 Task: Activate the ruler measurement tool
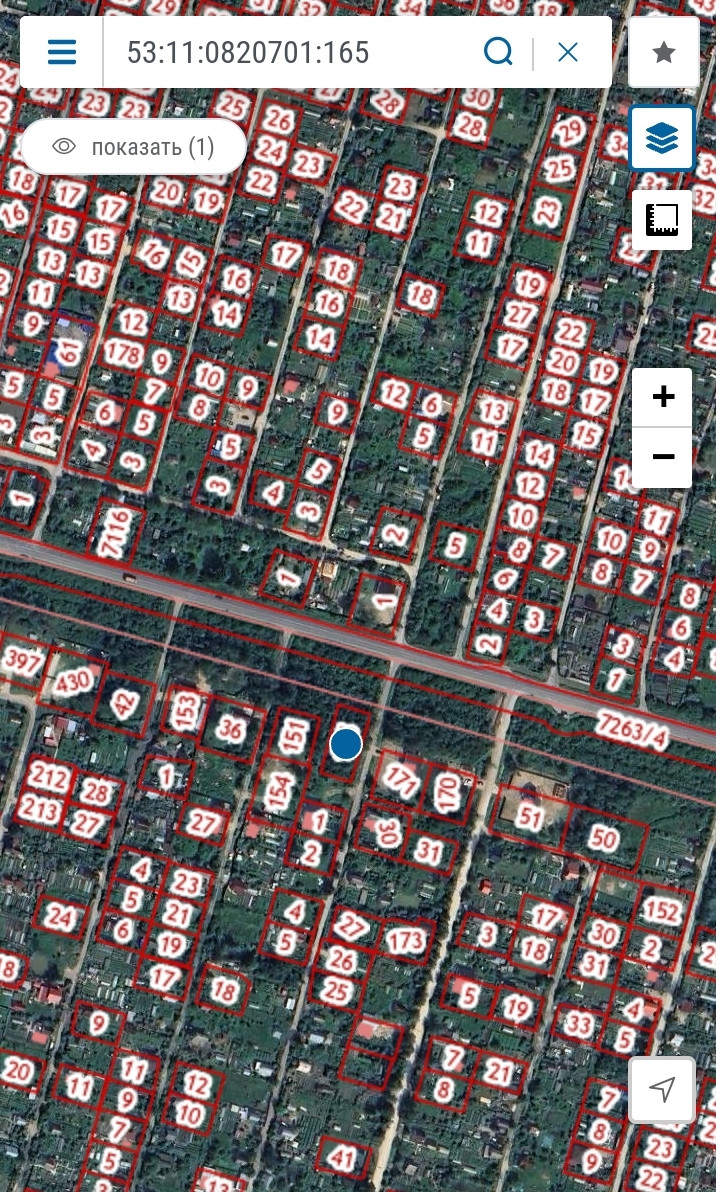(x=662, y=219)
